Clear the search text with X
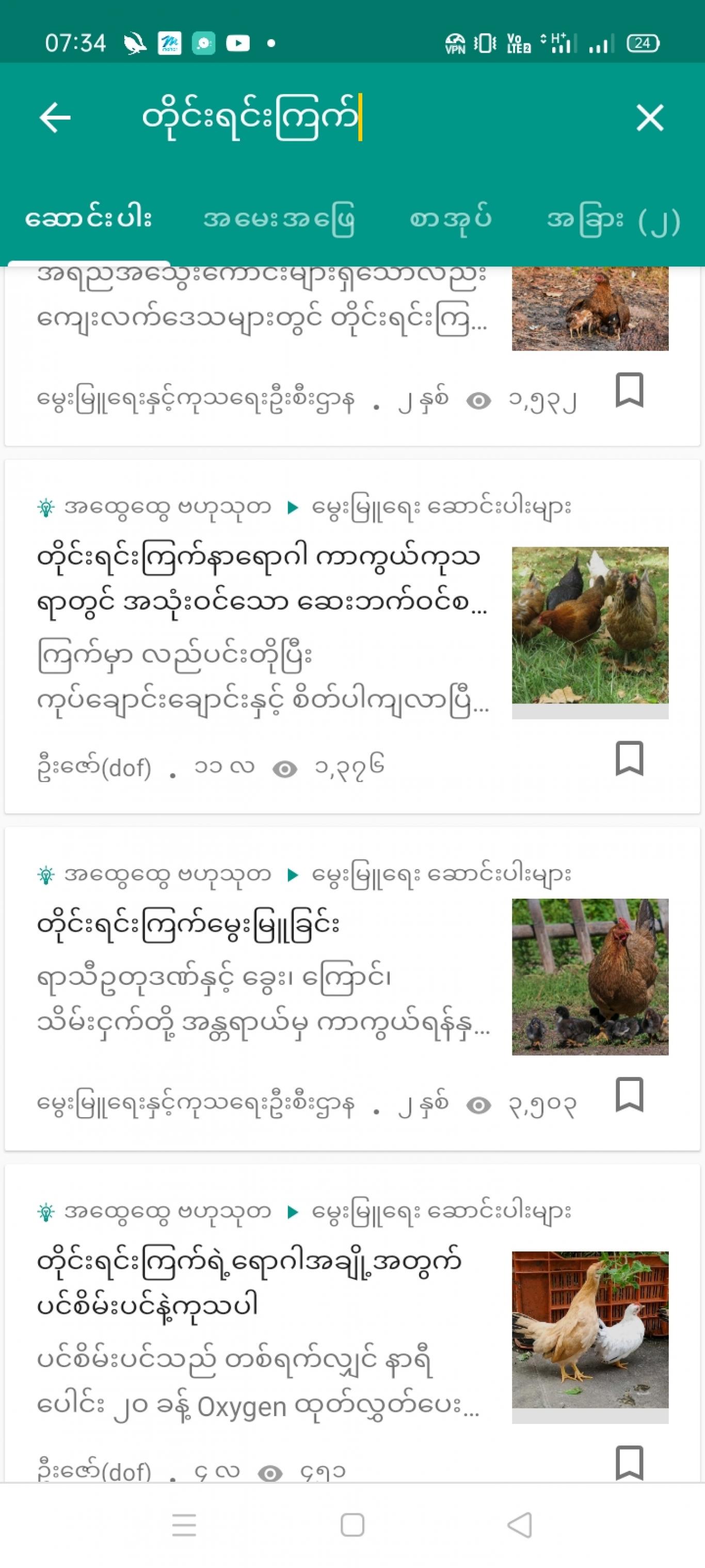The height and width of the screenshot is (1568, 705). 650,117
